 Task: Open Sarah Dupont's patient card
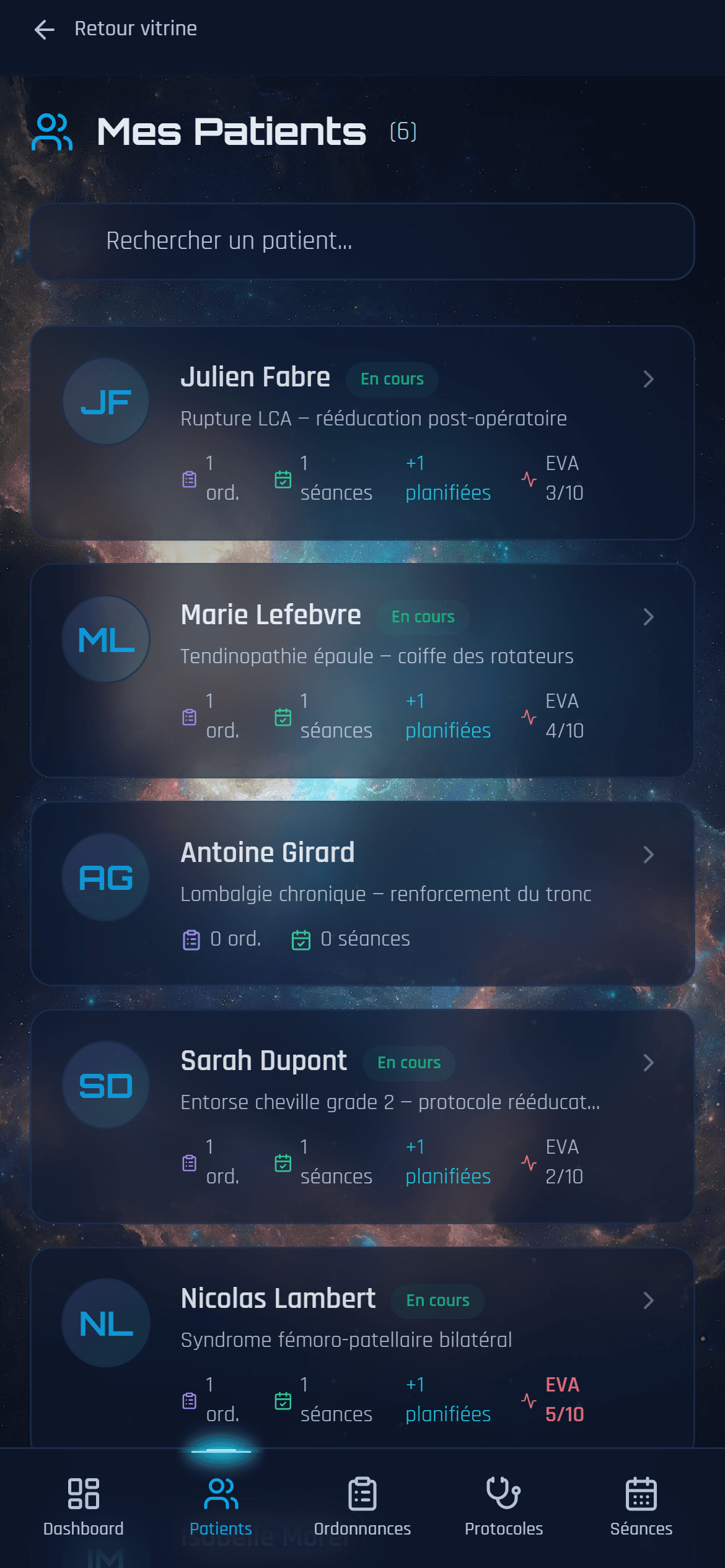pos(362,1116)
